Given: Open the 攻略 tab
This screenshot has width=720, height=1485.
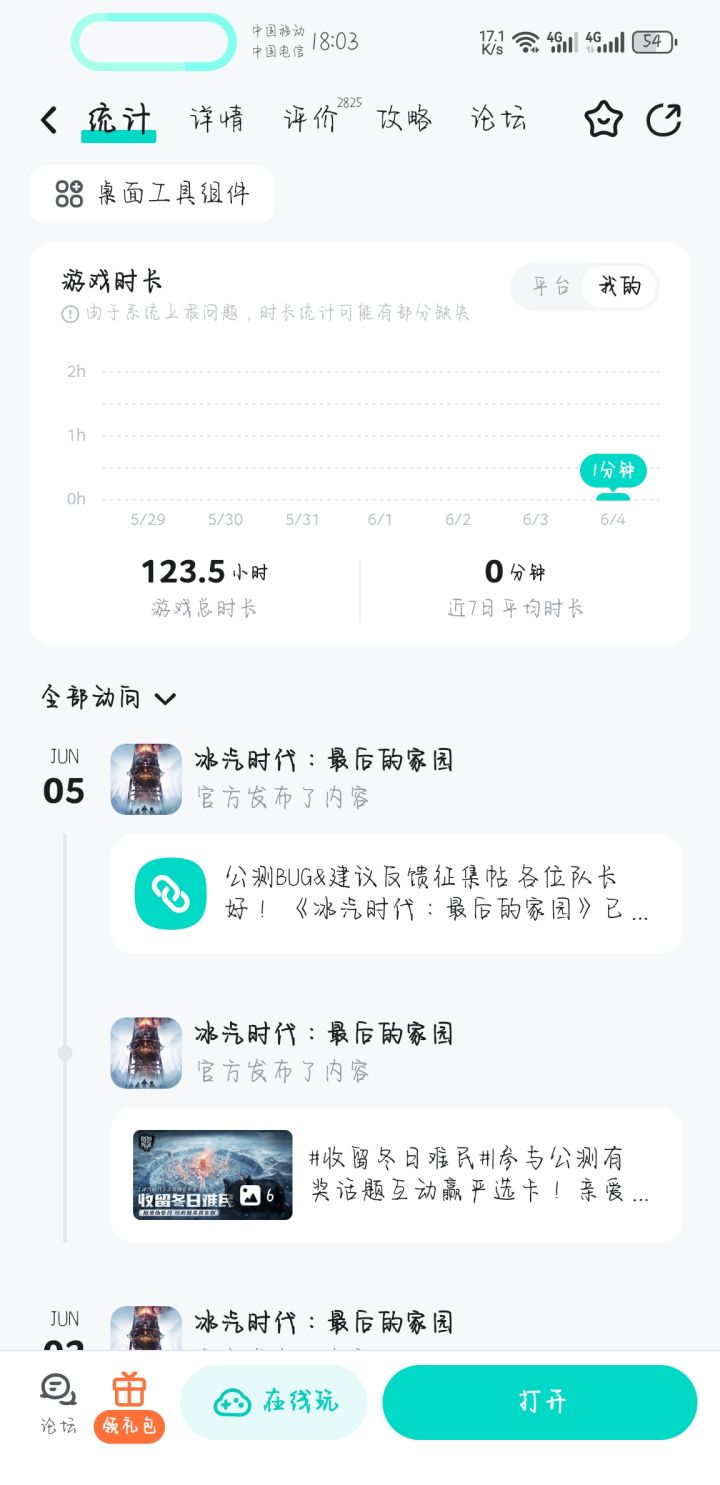Looking at the screenshot, I should (x=404, y=120).
